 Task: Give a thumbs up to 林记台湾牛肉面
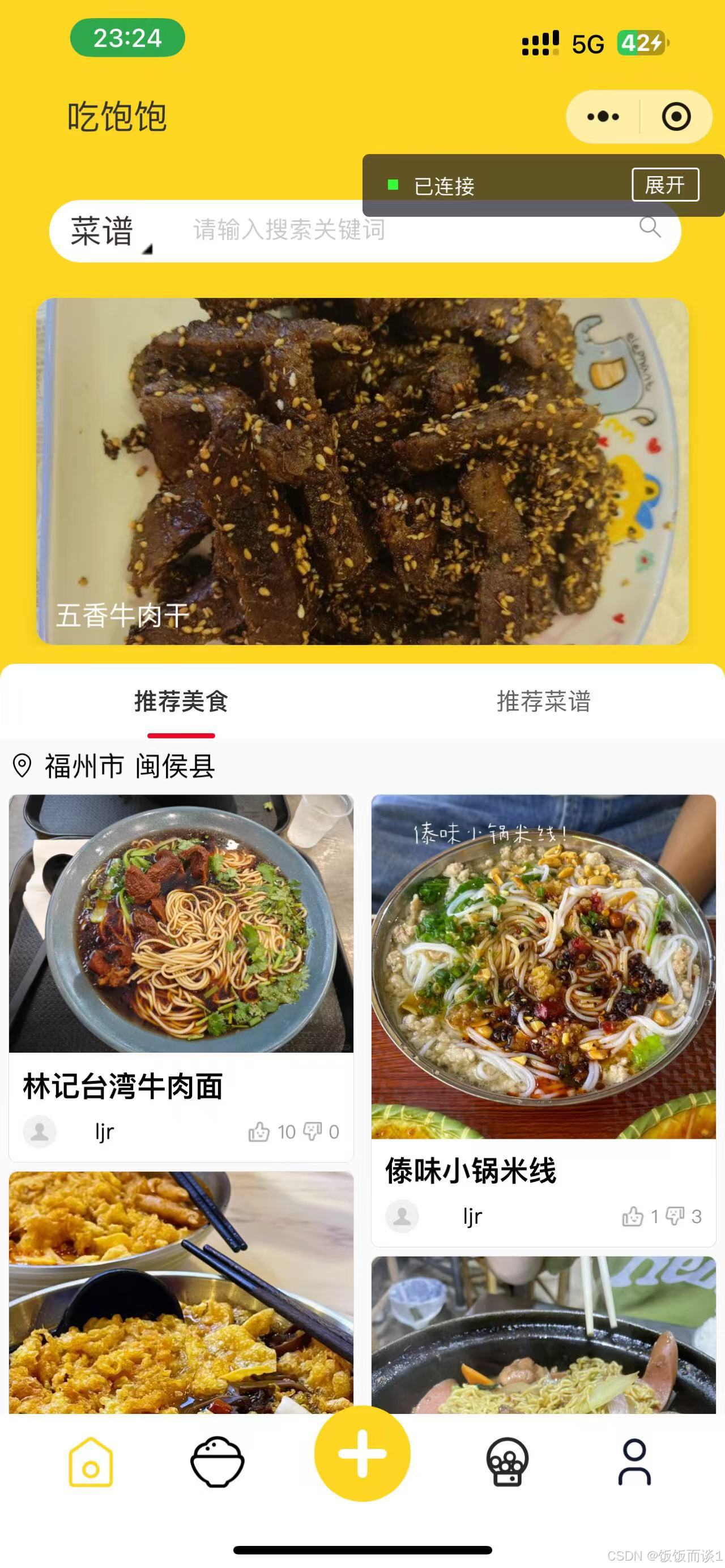coord(259,1131)
